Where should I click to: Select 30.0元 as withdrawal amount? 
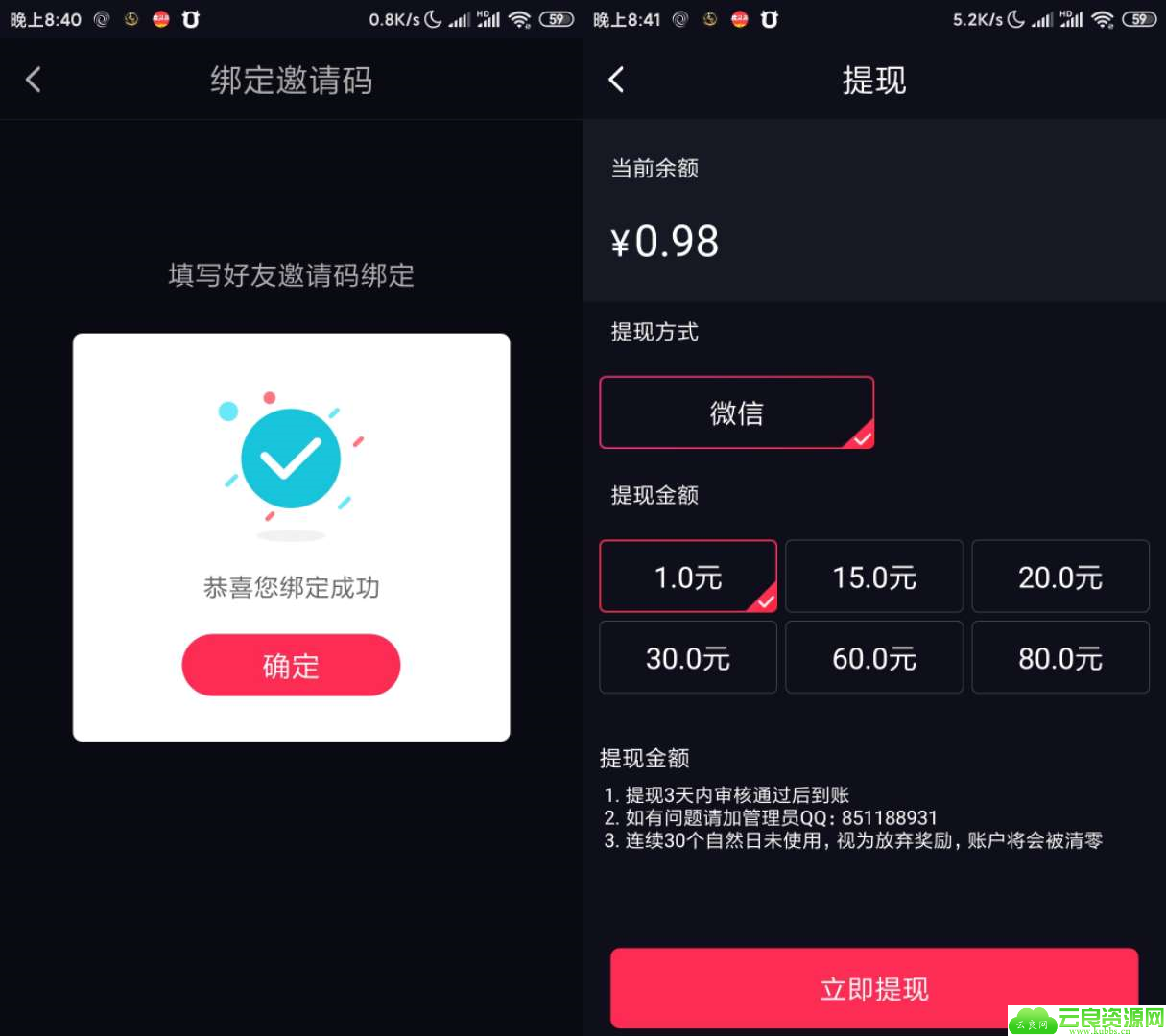coord(687,658)
